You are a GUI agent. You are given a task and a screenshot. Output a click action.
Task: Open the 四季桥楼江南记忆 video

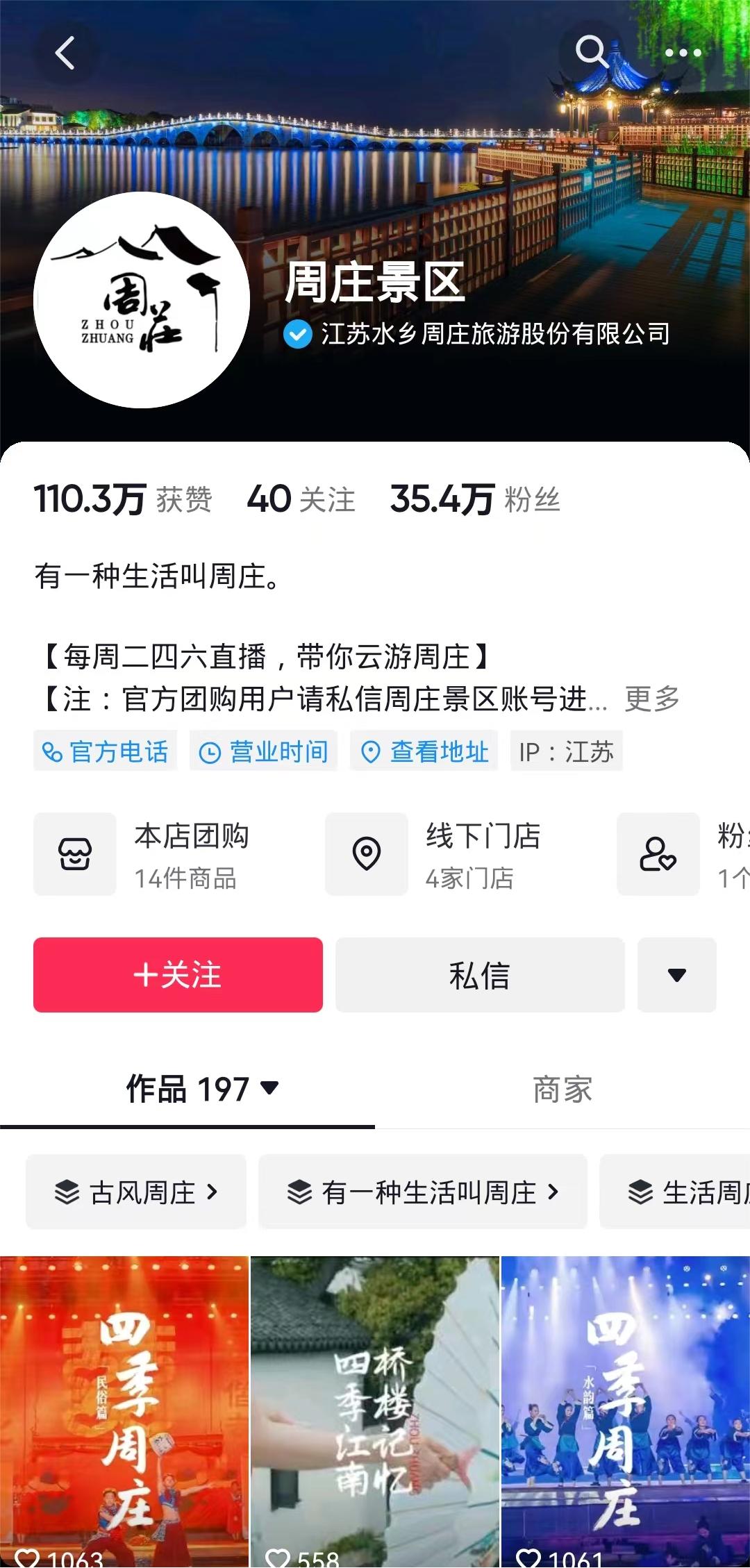(x=375, y=1410)
